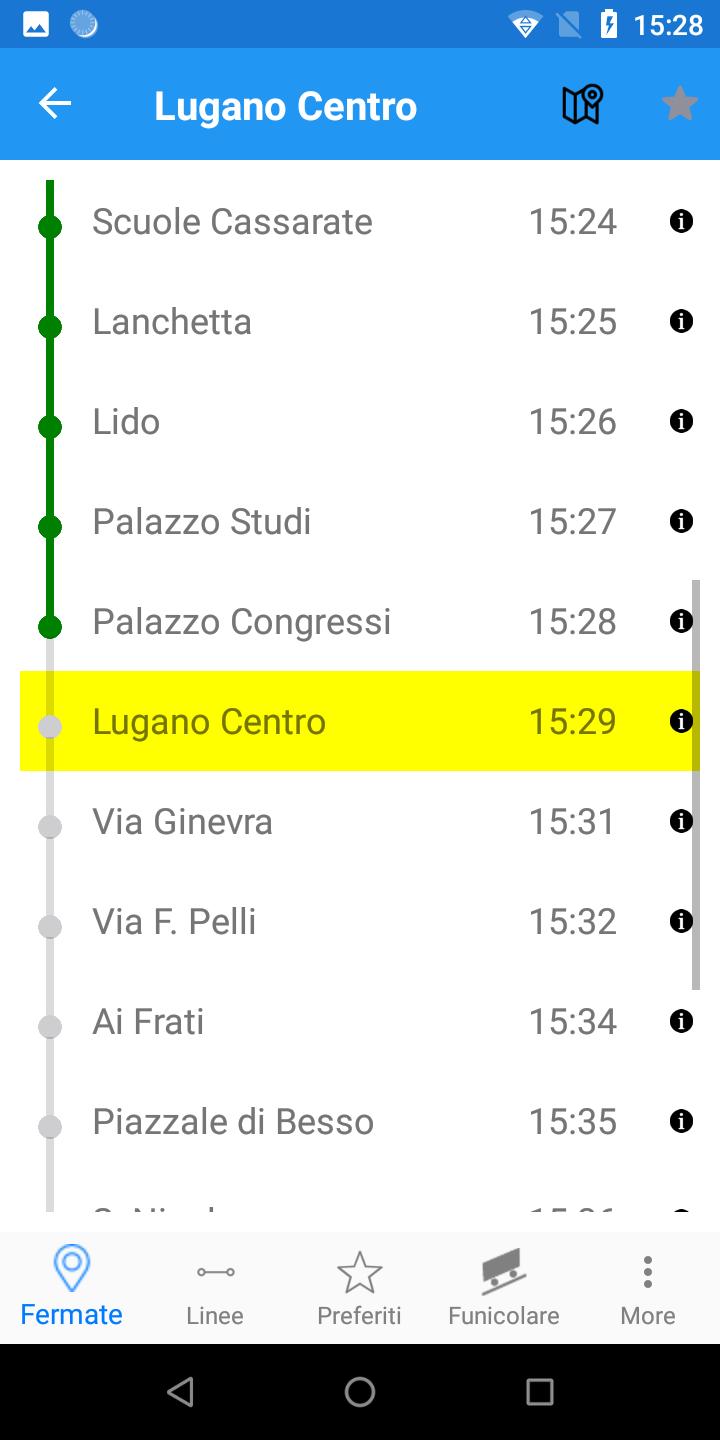The image size is (720, 1440).
Task: Tap the system home button
Action: pos(360,1392)
